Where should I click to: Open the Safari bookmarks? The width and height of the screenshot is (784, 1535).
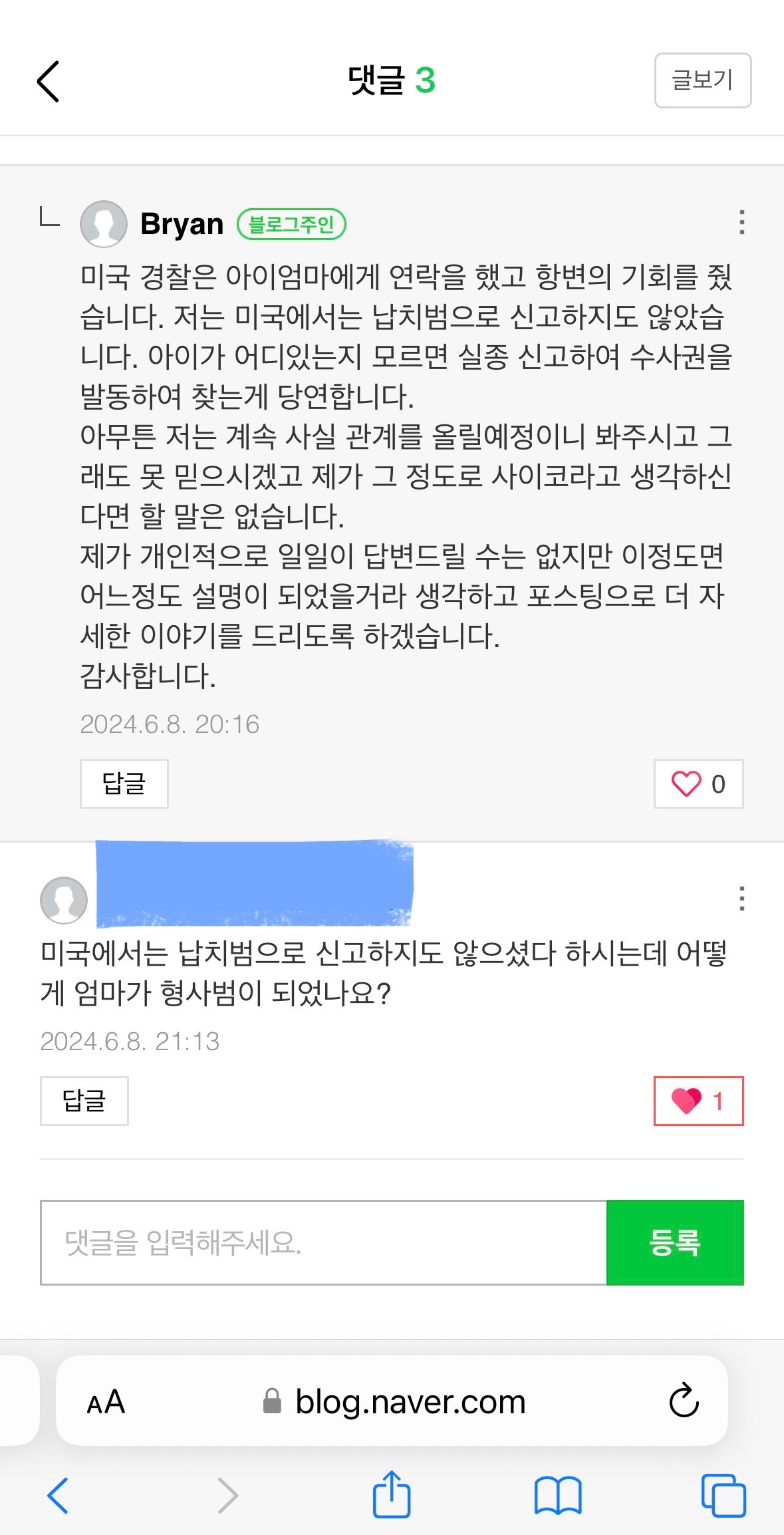click(x=557, y=1495)
